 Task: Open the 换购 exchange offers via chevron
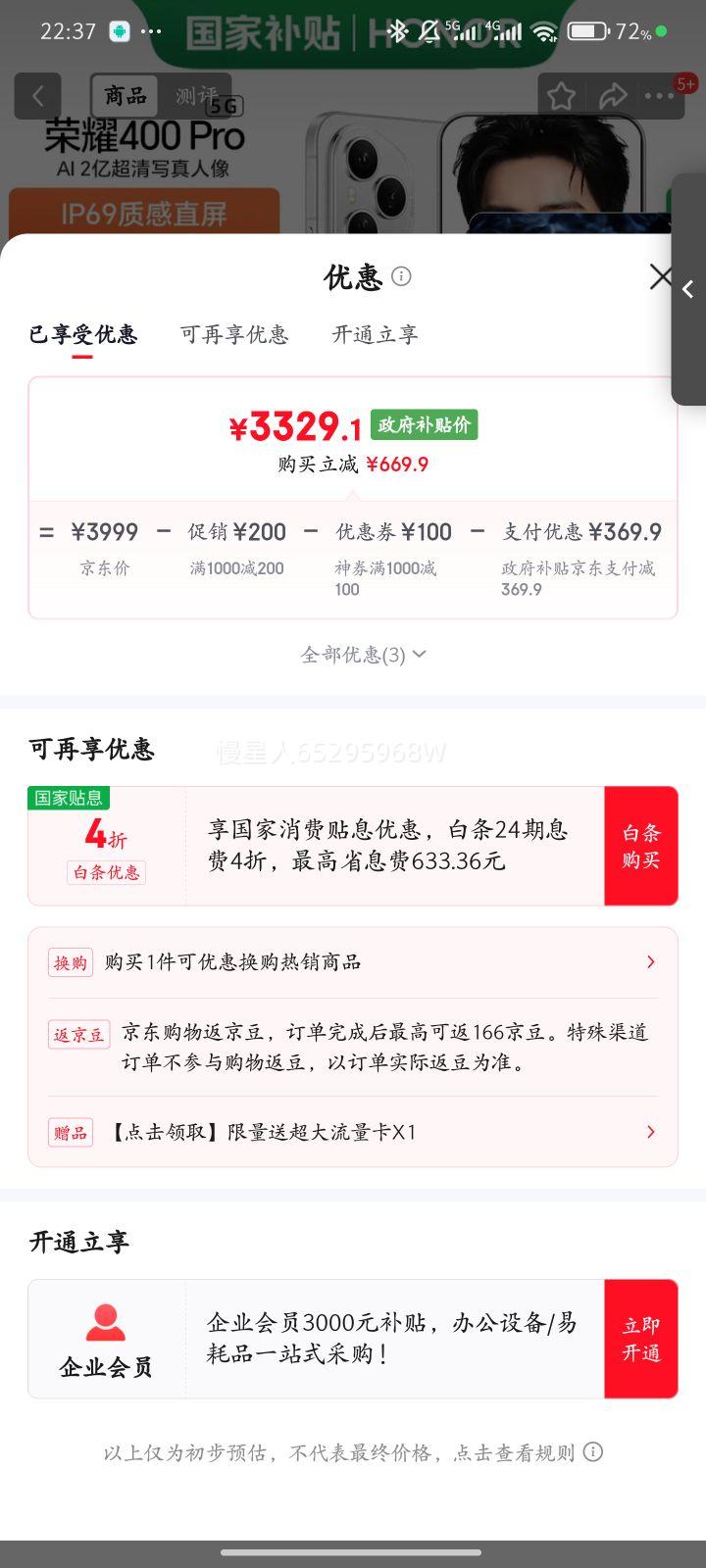click(x=650, y=961)
